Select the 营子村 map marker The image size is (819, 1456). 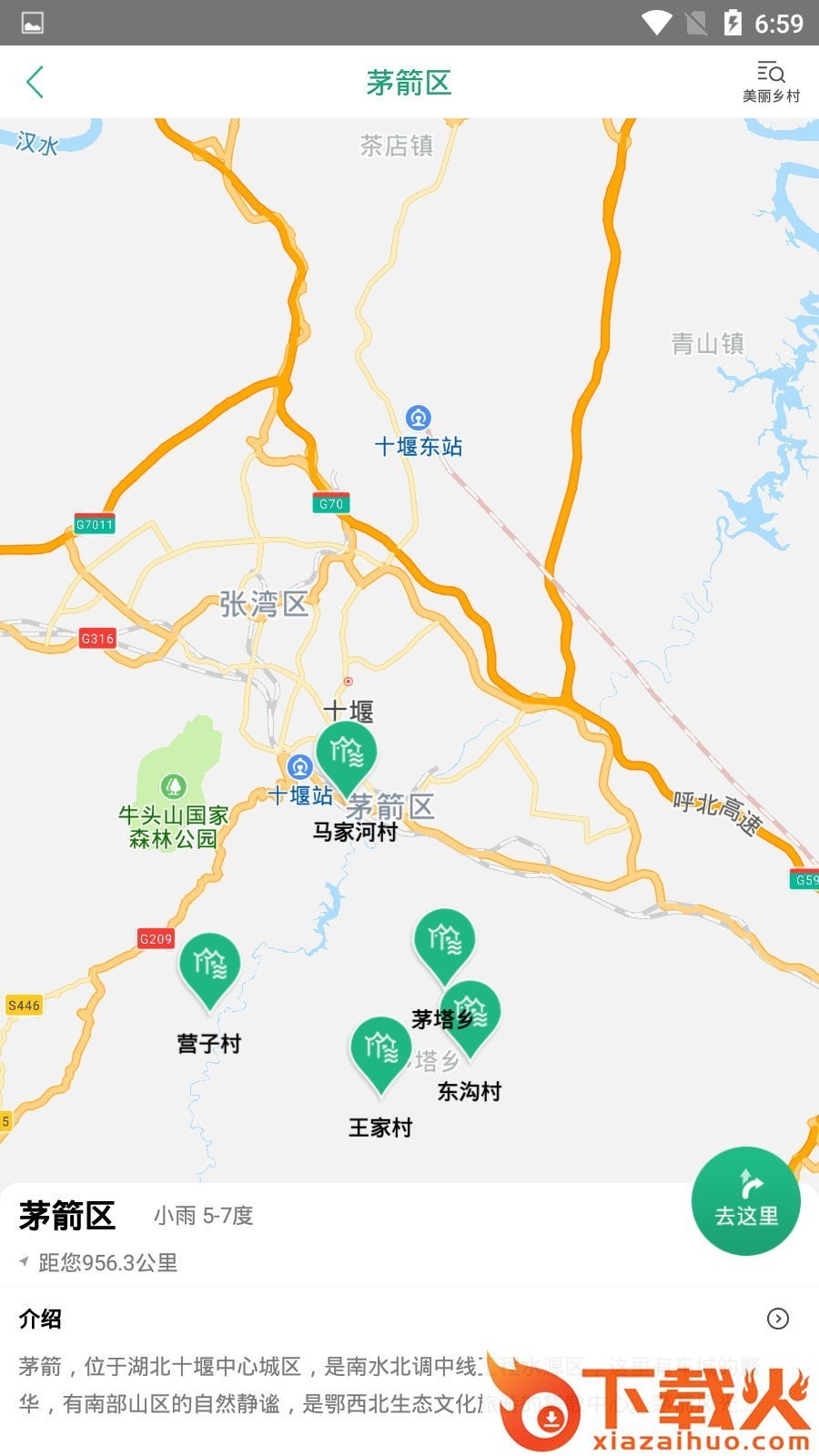point(209,966)
